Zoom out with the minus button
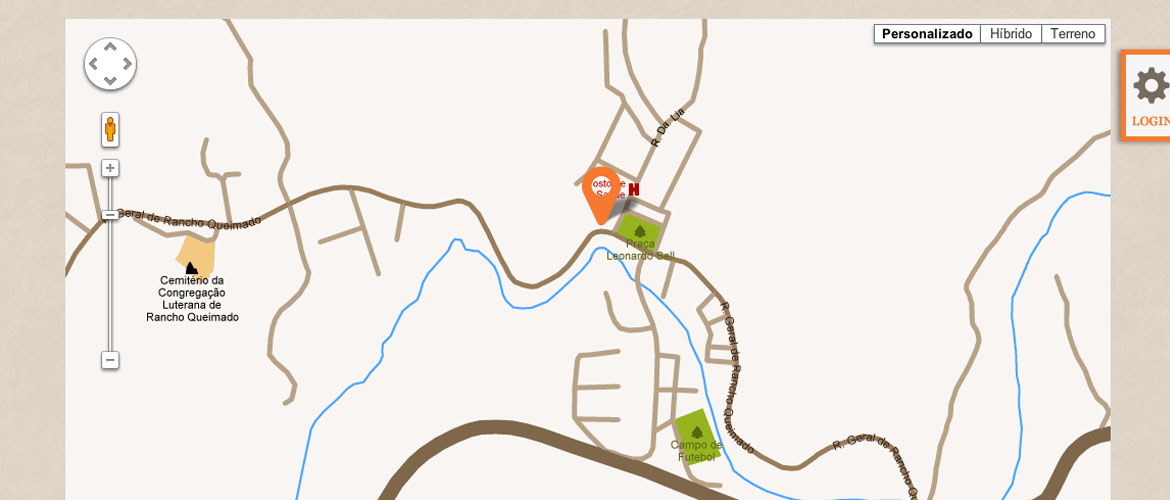The width and height of the screenshot is (1170, 500). point(111,360)
